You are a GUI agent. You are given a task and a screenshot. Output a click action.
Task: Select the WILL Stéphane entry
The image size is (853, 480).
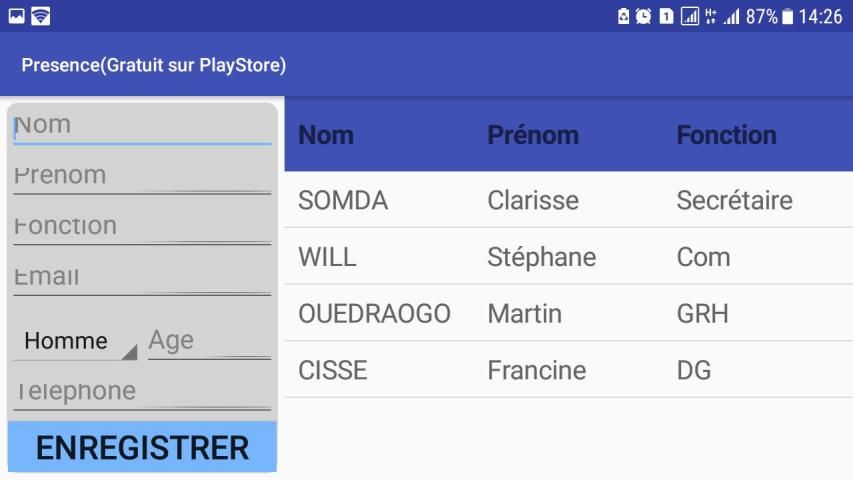coord(568,257)
